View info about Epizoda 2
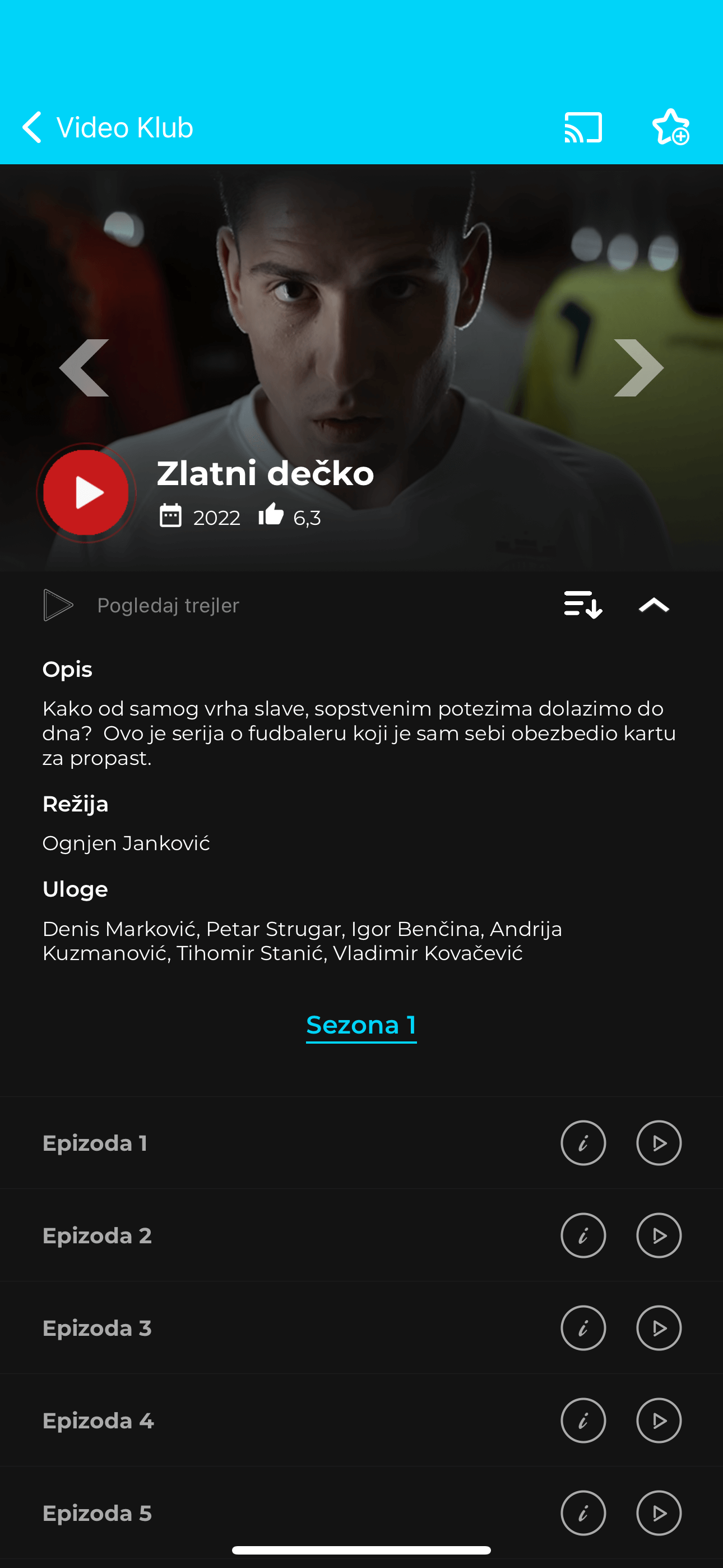Viewport: 723px width, 1568px height. 583,1235
